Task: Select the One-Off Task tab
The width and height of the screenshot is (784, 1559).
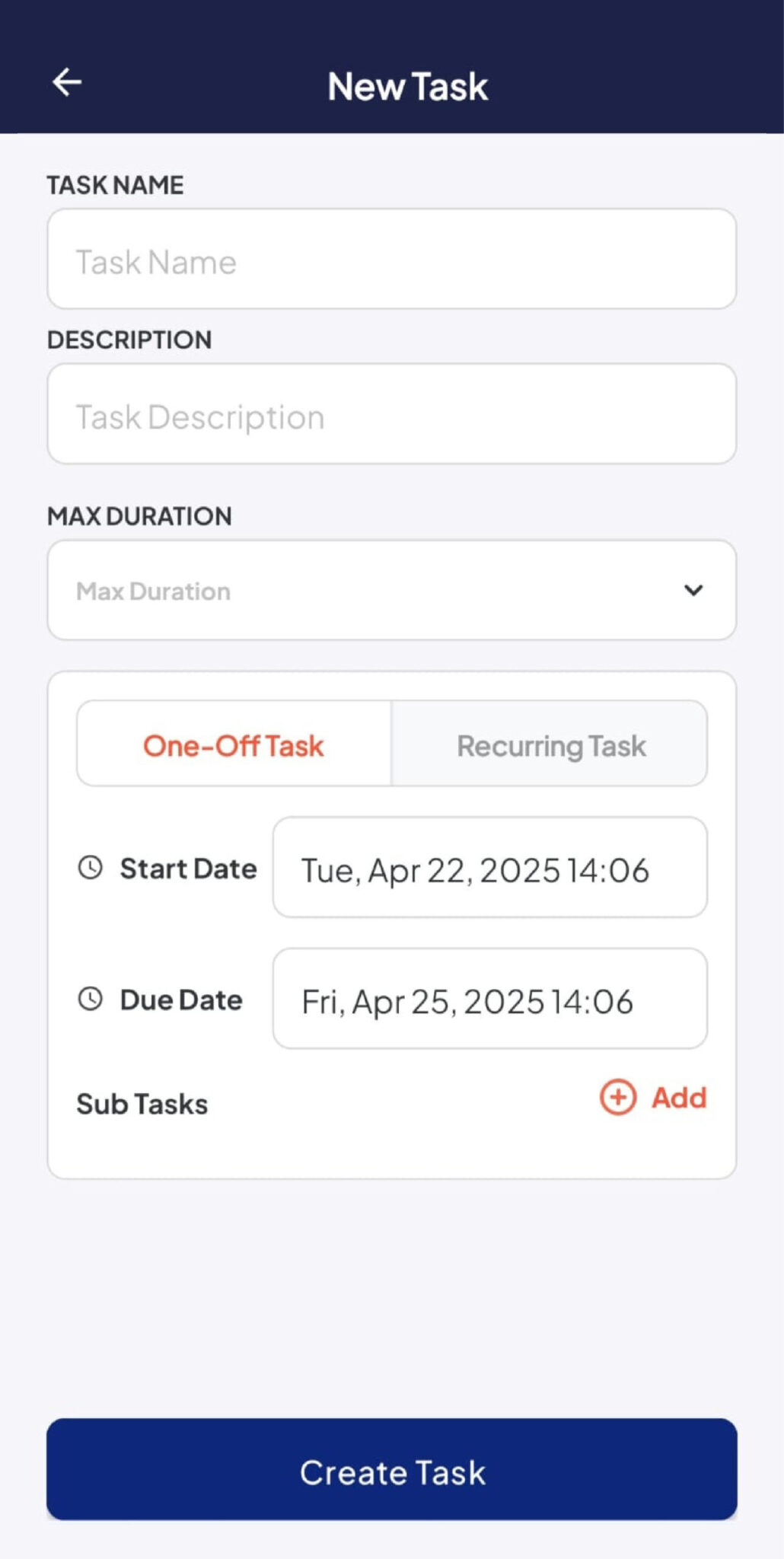Action: click(234, 744)
